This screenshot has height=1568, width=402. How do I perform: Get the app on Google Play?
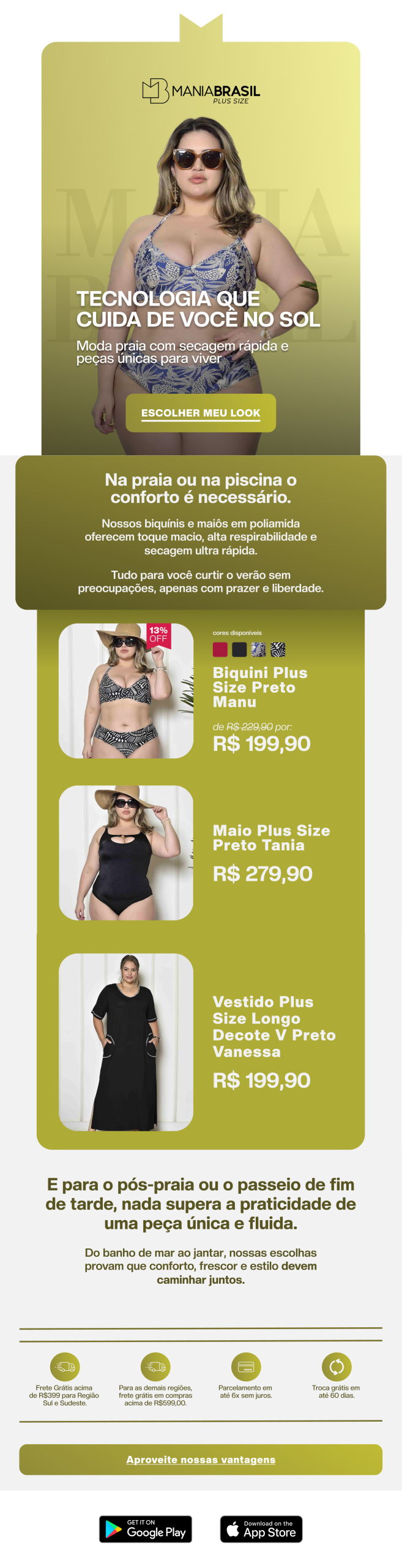(x=146, y=1529)
